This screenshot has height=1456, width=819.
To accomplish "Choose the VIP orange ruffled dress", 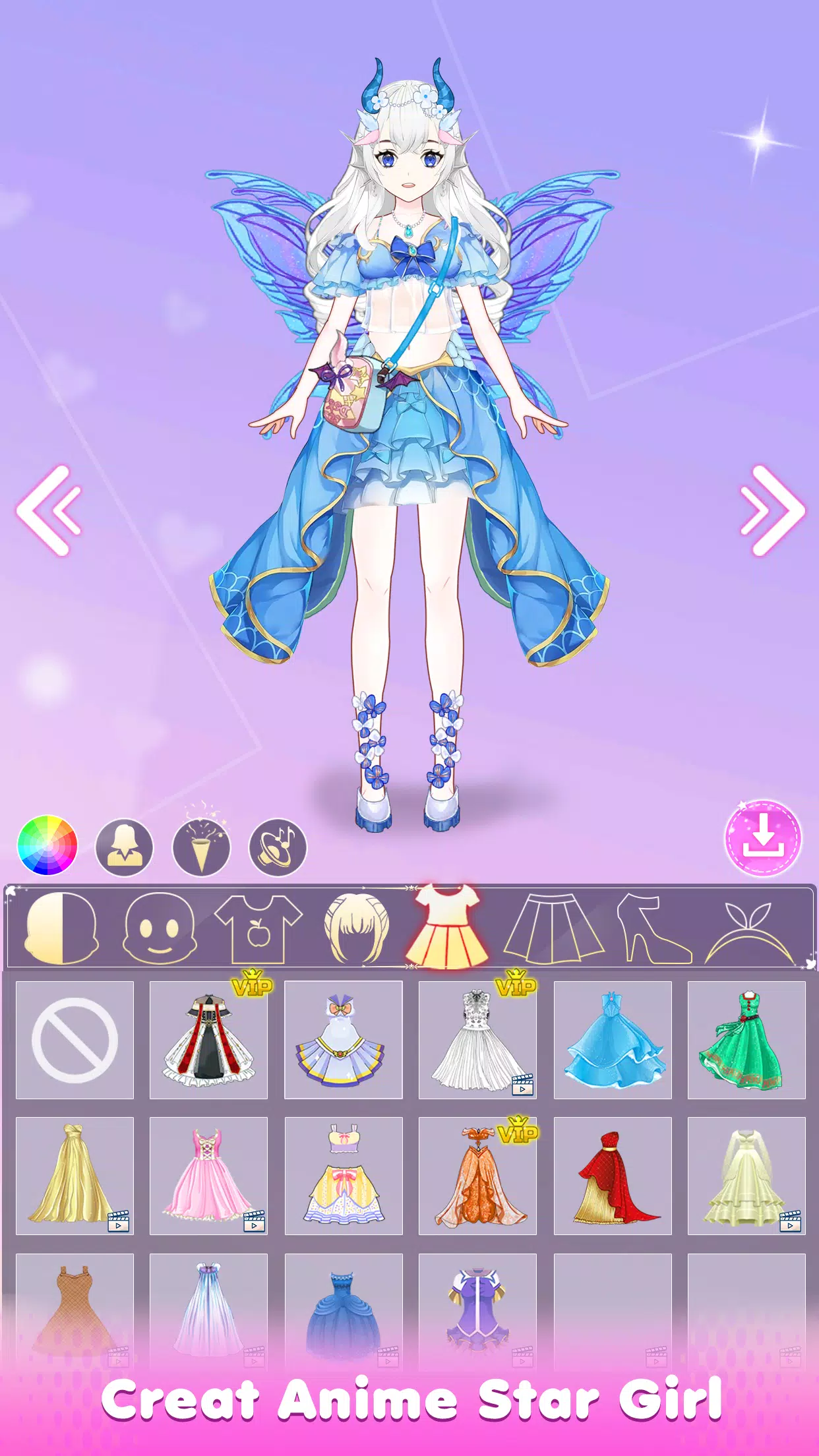I will pos(477,1176).
